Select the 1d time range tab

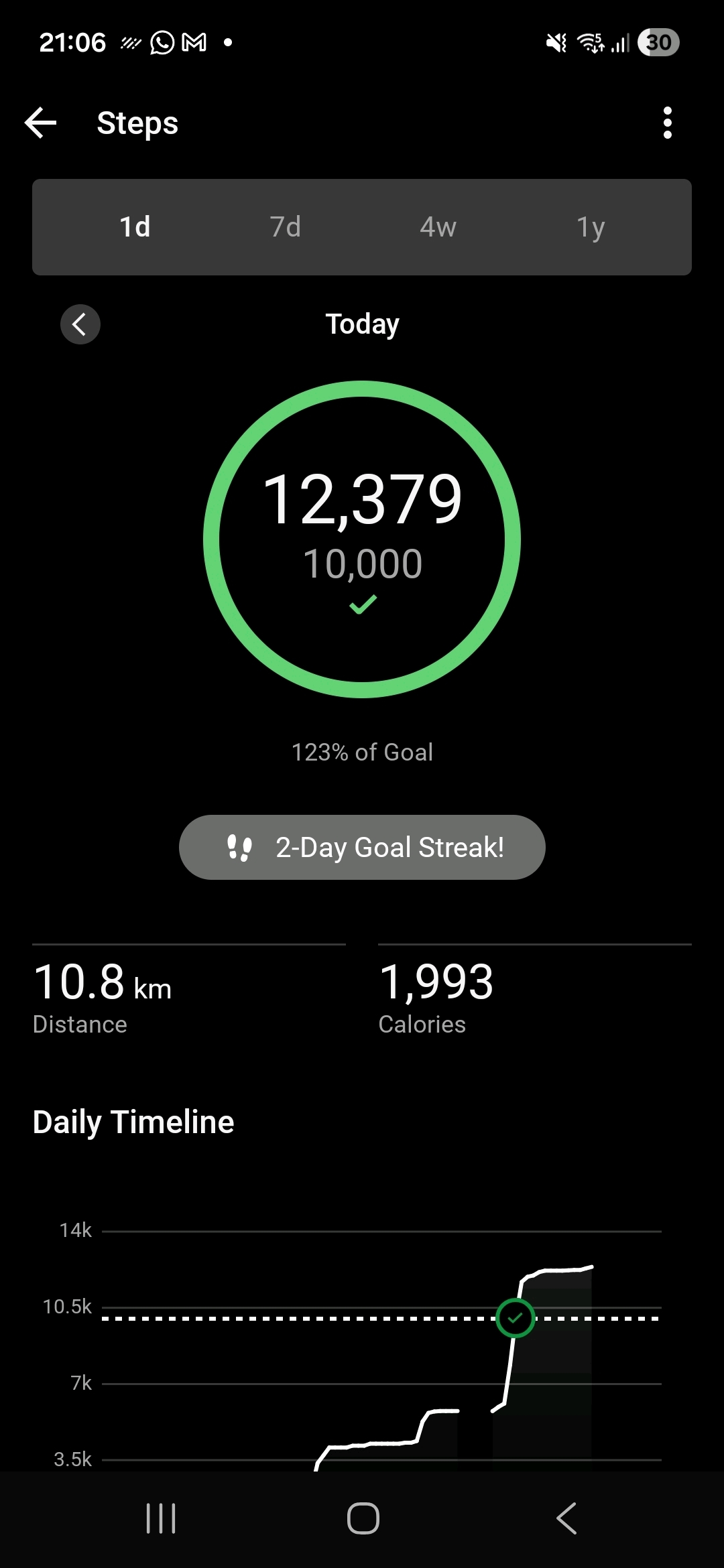pos(135,227)
